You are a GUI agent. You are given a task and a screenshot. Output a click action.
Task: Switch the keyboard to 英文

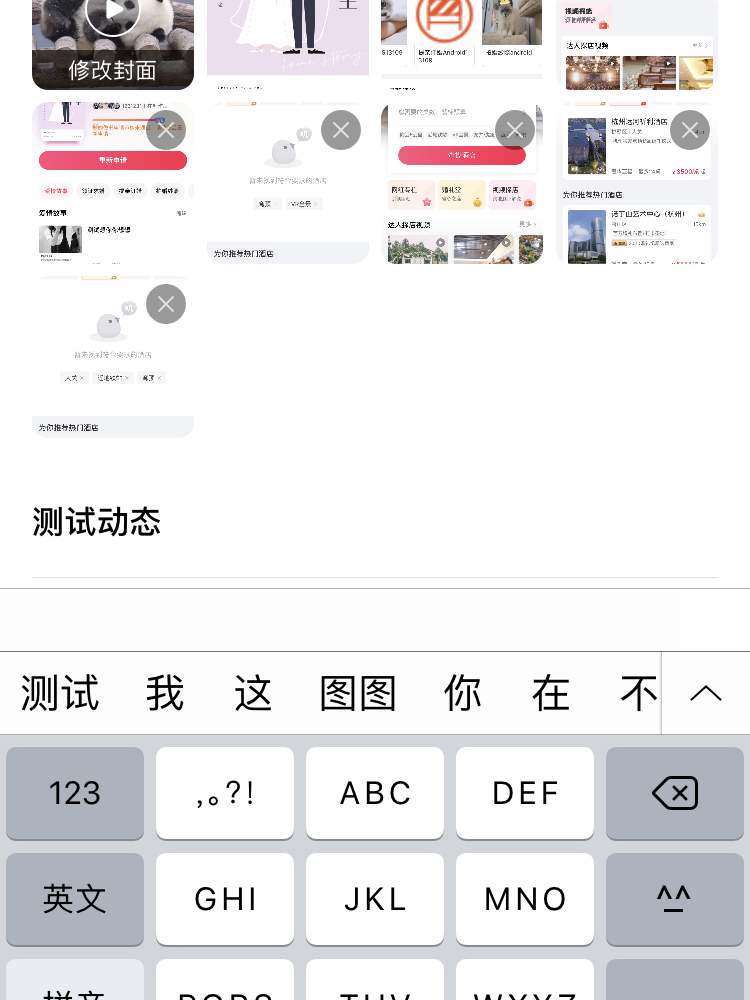[x=75, y=898]
